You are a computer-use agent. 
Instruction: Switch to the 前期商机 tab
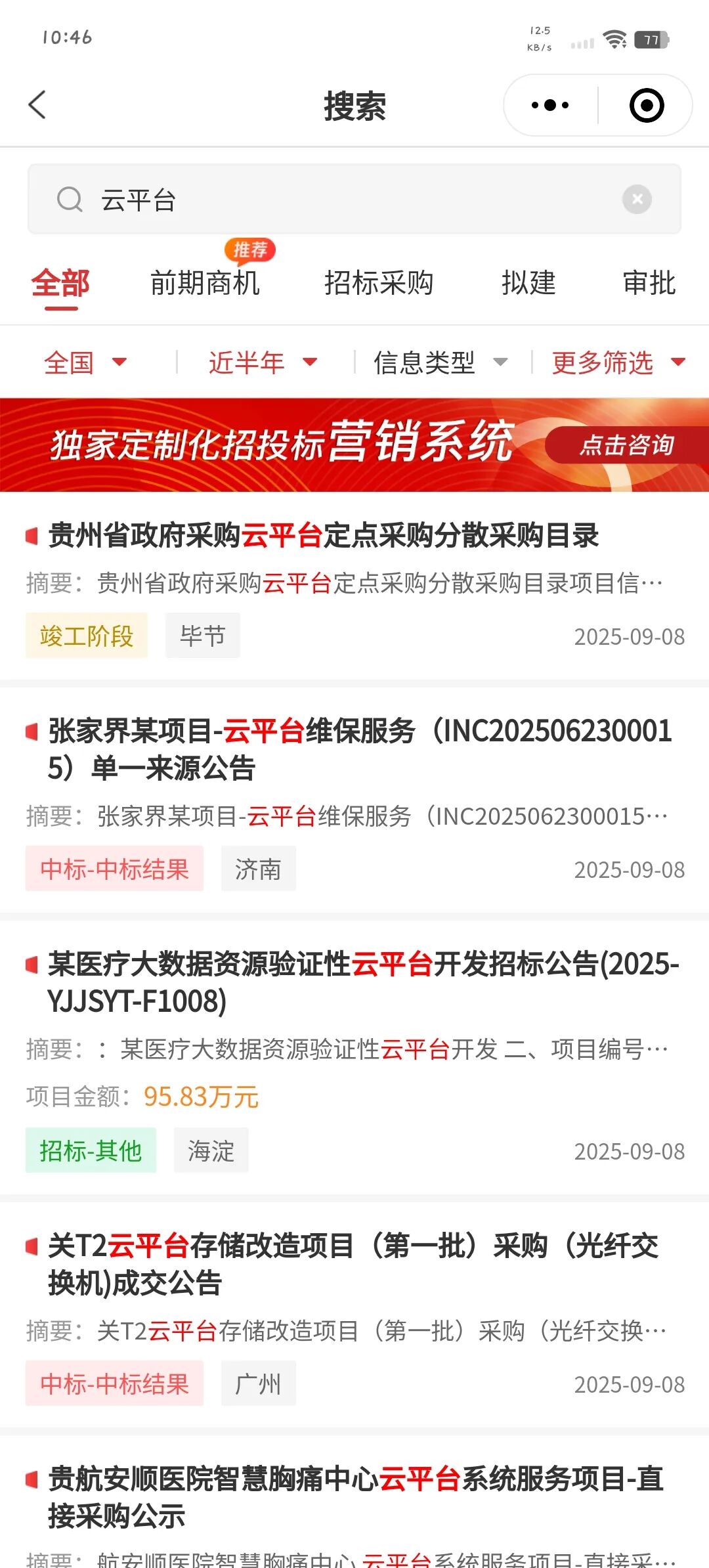[x=205, y=284]
